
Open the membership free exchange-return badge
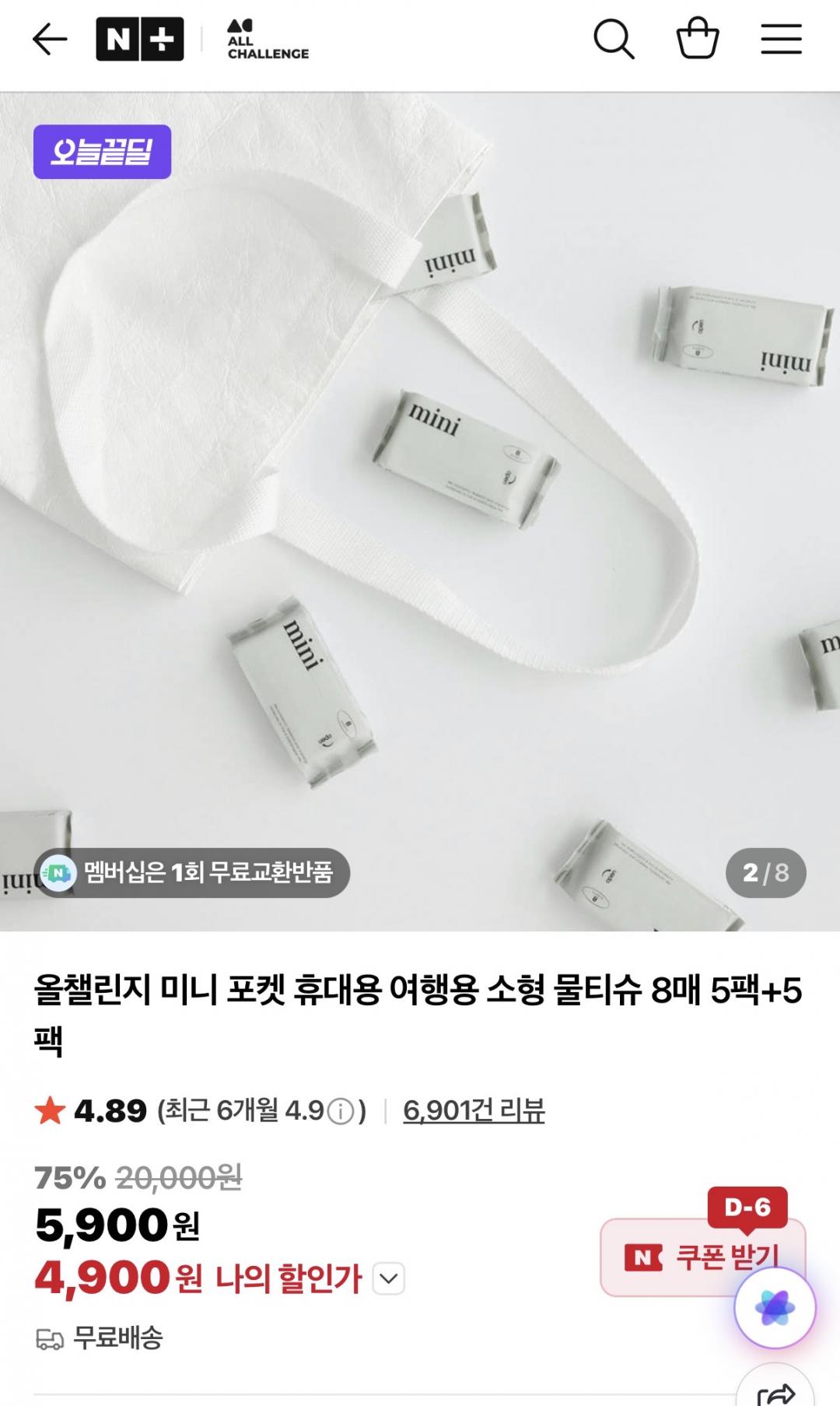coord(191,872)
